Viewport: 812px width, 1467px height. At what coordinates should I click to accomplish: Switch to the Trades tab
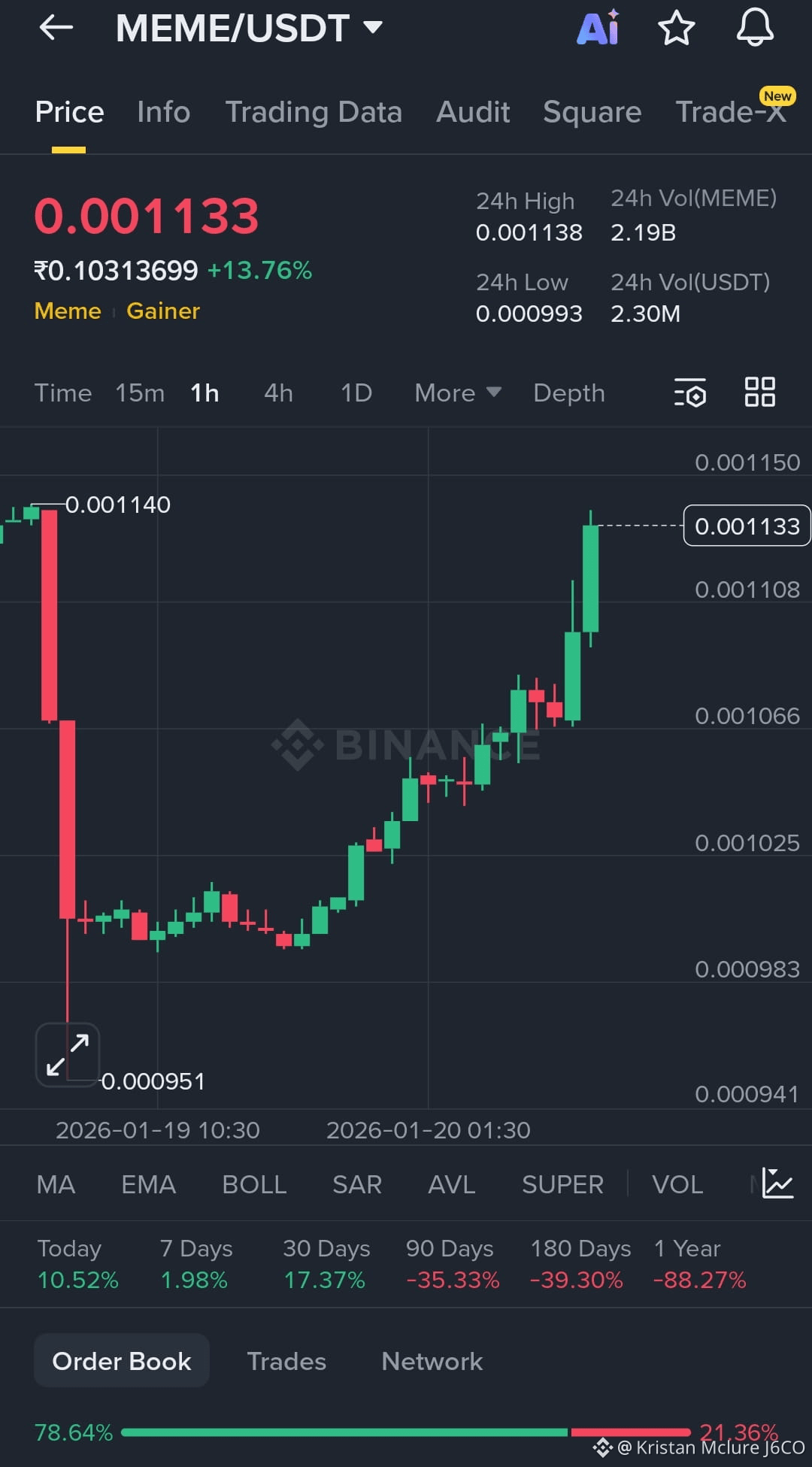coord(286,1361)
